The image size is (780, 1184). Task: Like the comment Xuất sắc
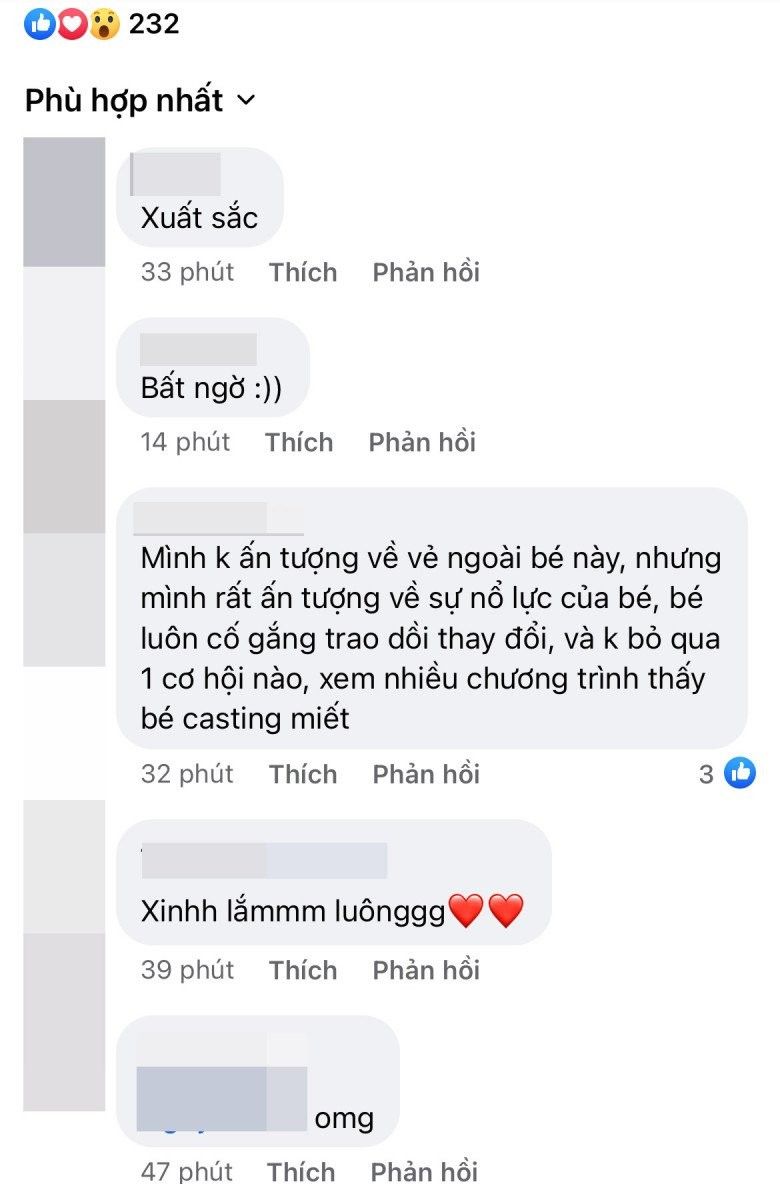[303, 272]
